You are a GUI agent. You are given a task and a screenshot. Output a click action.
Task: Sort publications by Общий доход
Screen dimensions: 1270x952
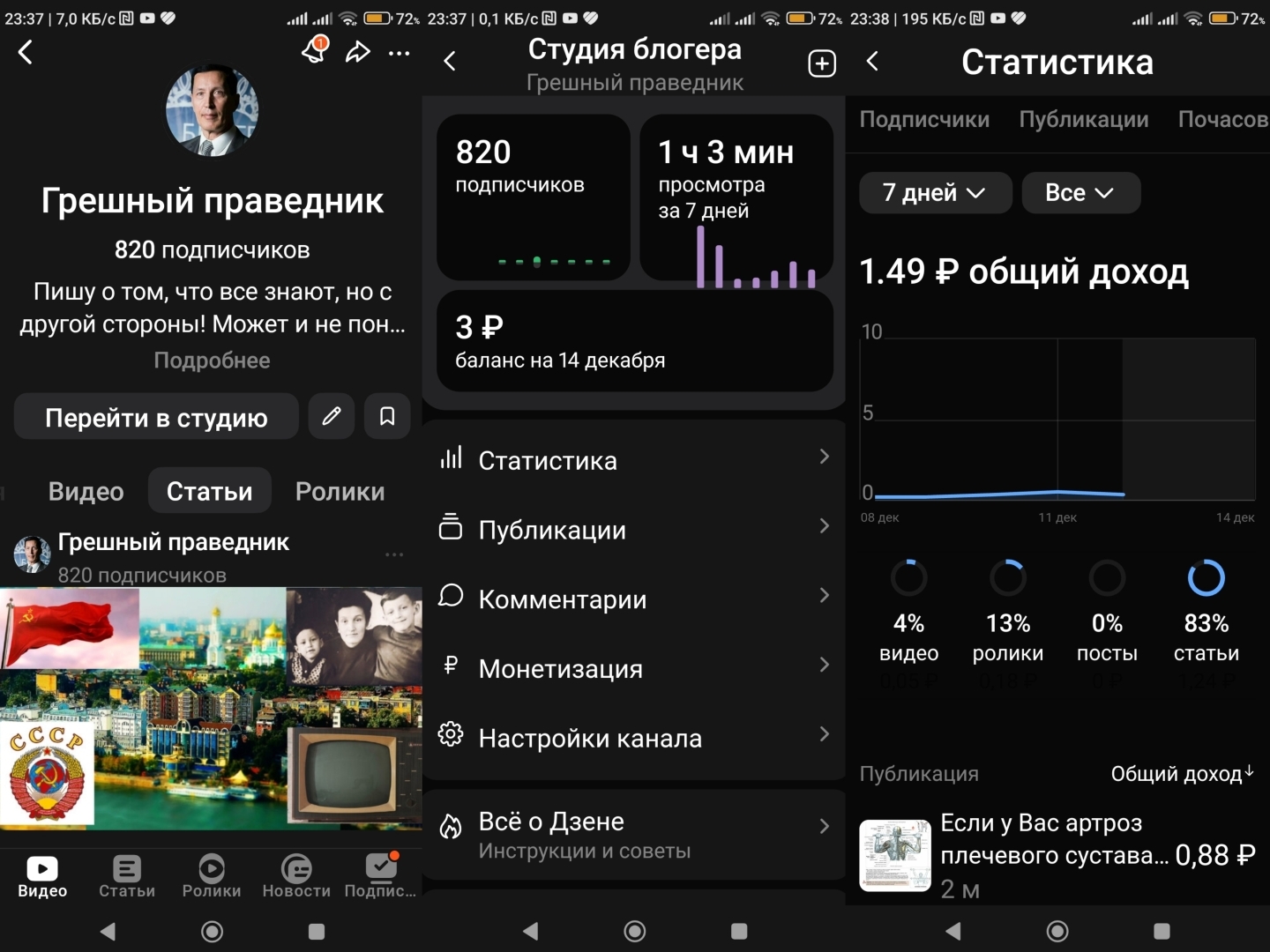(1181, 773)
